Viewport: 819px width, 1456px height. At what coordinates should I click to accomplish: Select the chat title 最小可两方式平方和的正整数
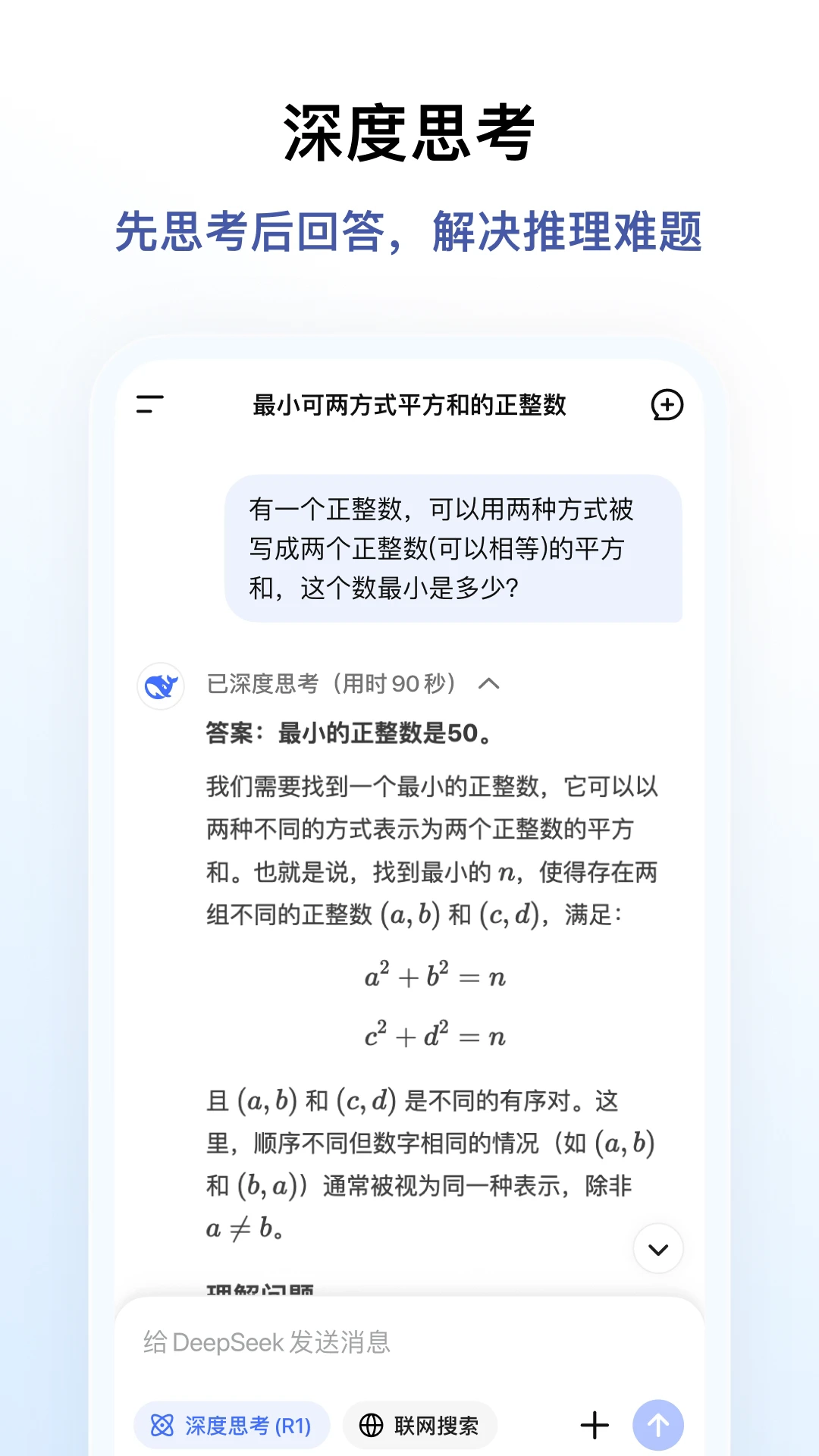point(409,405)
